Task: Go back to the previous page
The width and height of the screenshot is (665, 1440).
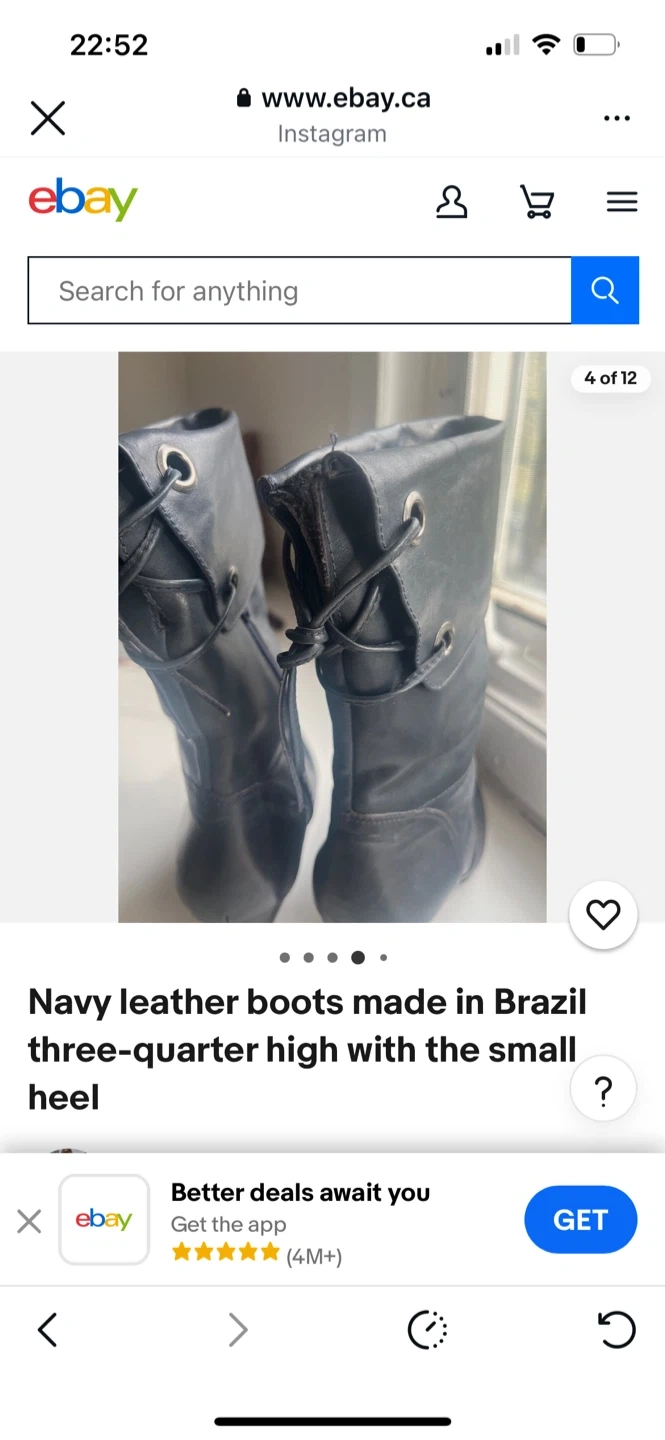Action: click(x=47, y=1330)
